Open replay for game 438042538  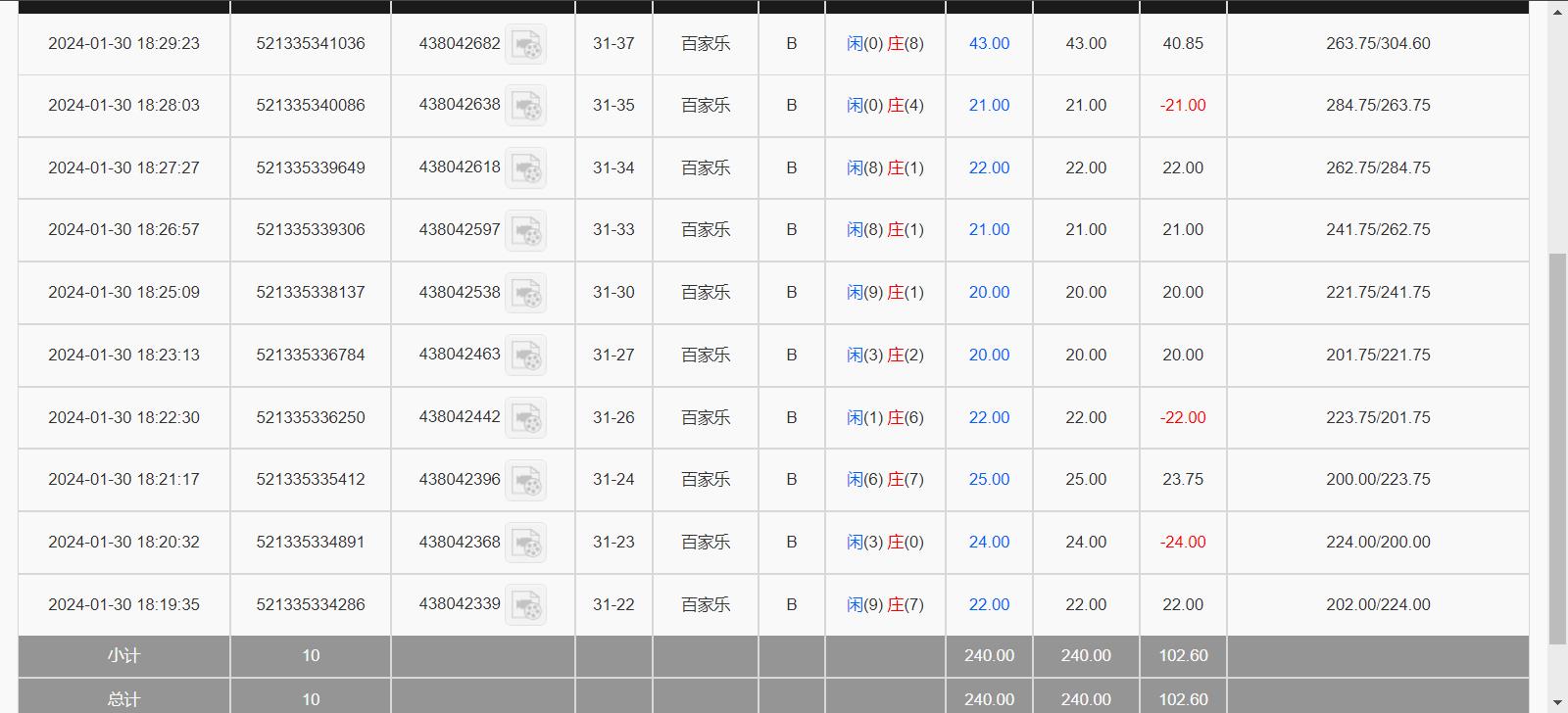pos(526,293)
